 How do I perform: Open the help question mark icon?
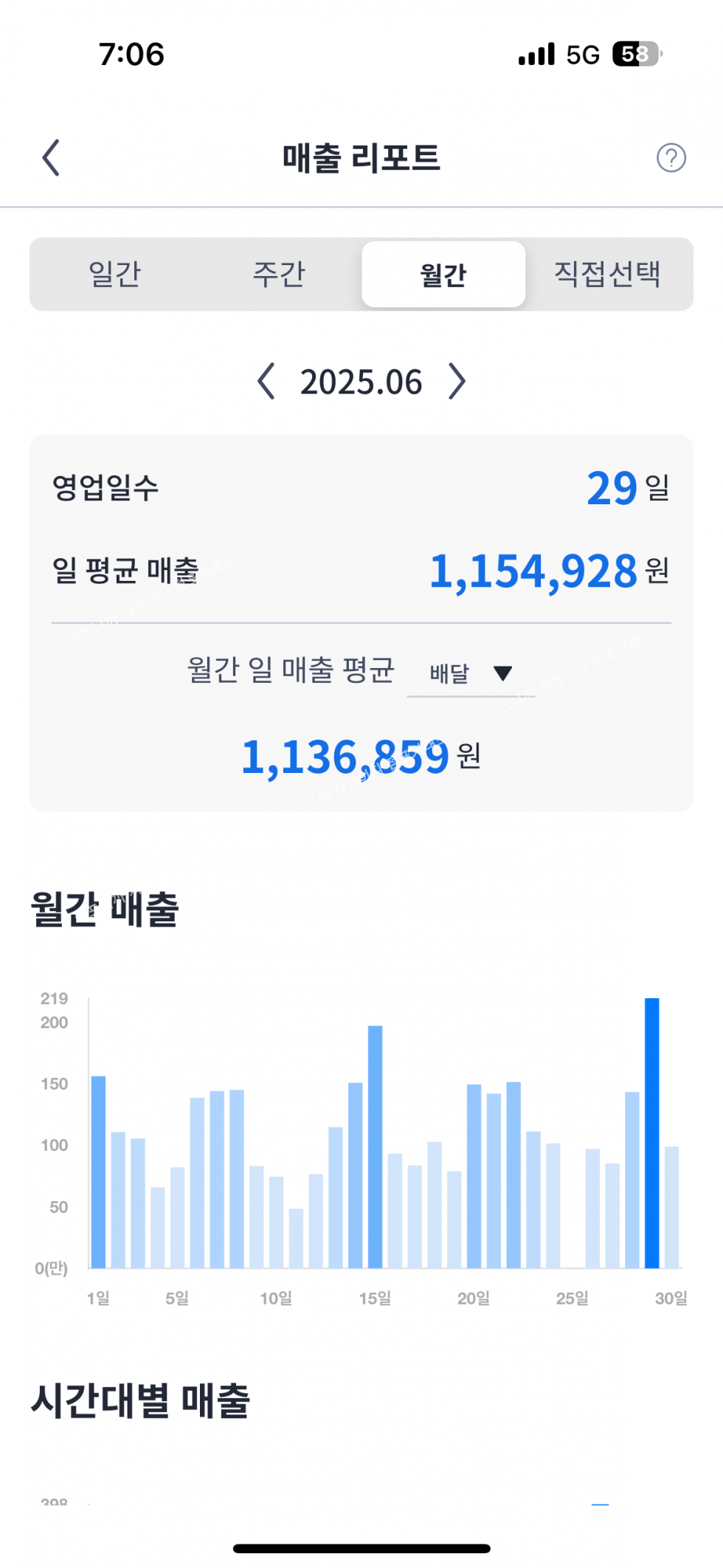click(671, 157)
